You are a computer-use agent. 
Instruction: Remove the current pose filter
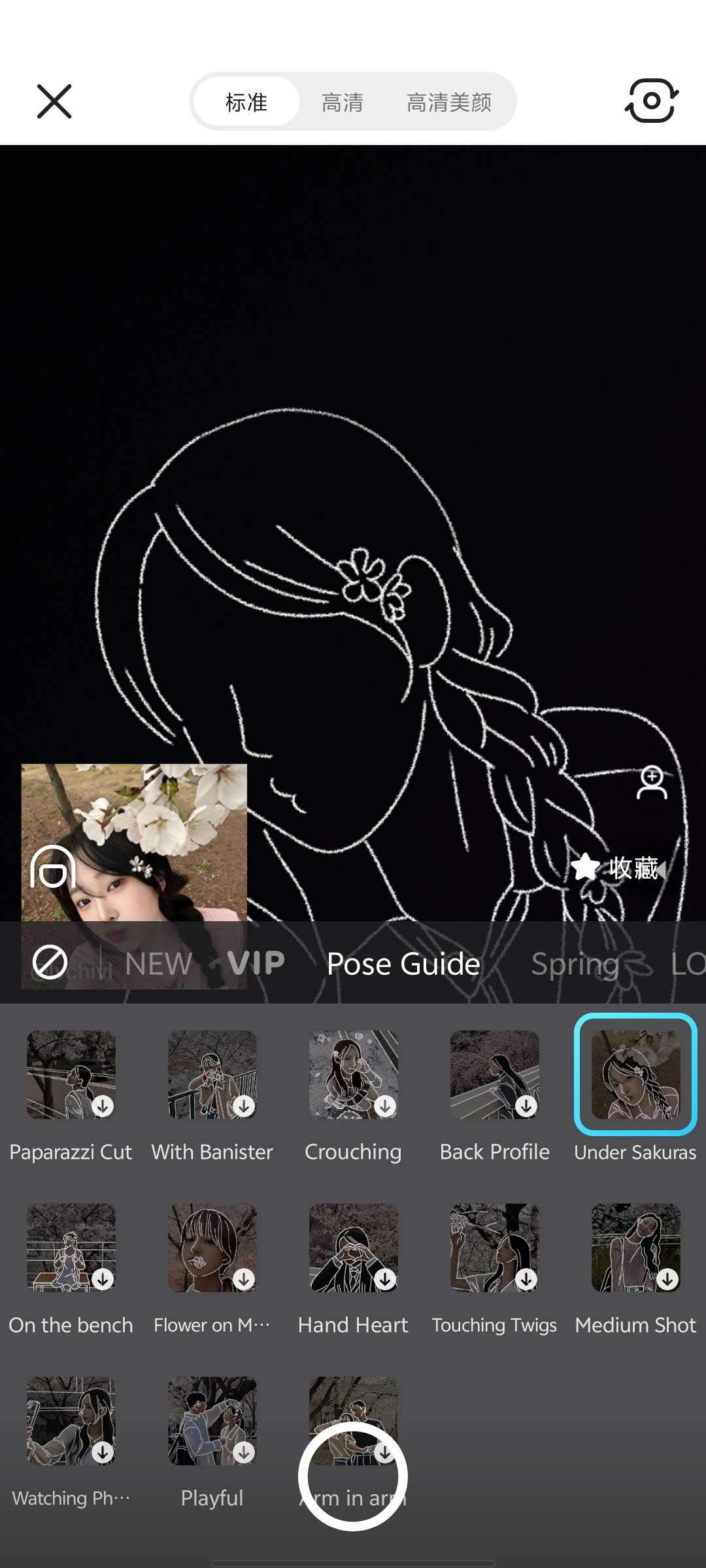coord(50,963)
